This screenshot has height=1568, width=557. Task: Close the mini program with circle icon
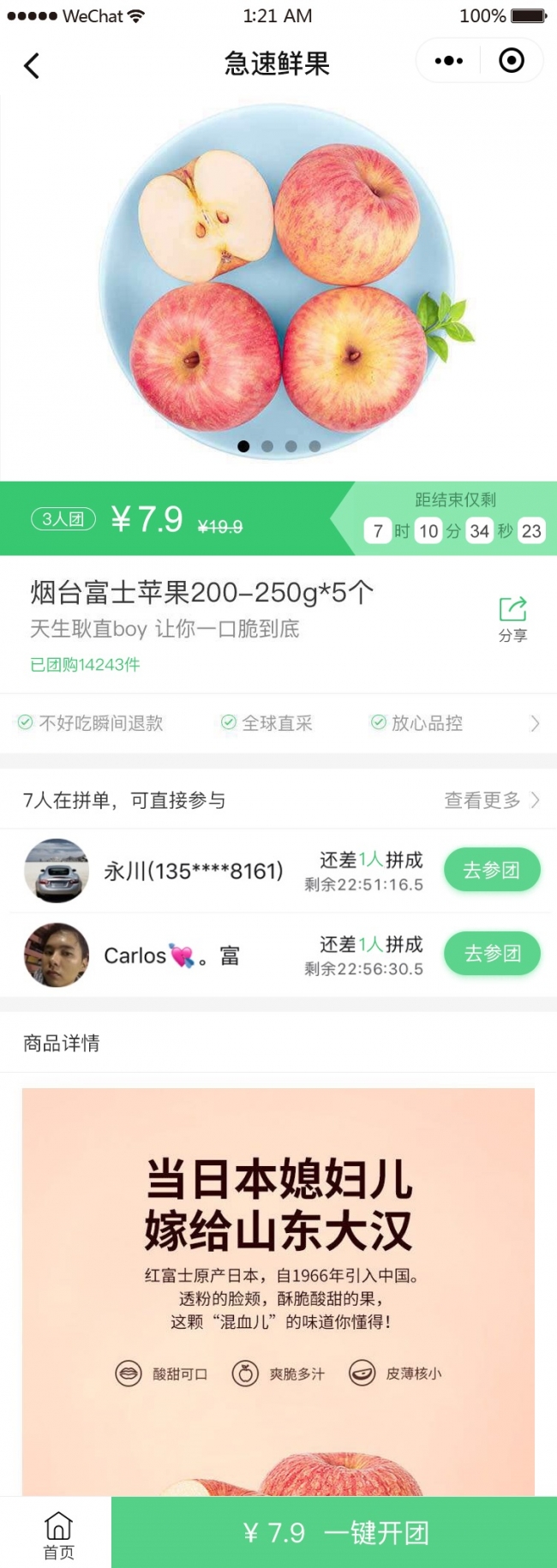512,61
